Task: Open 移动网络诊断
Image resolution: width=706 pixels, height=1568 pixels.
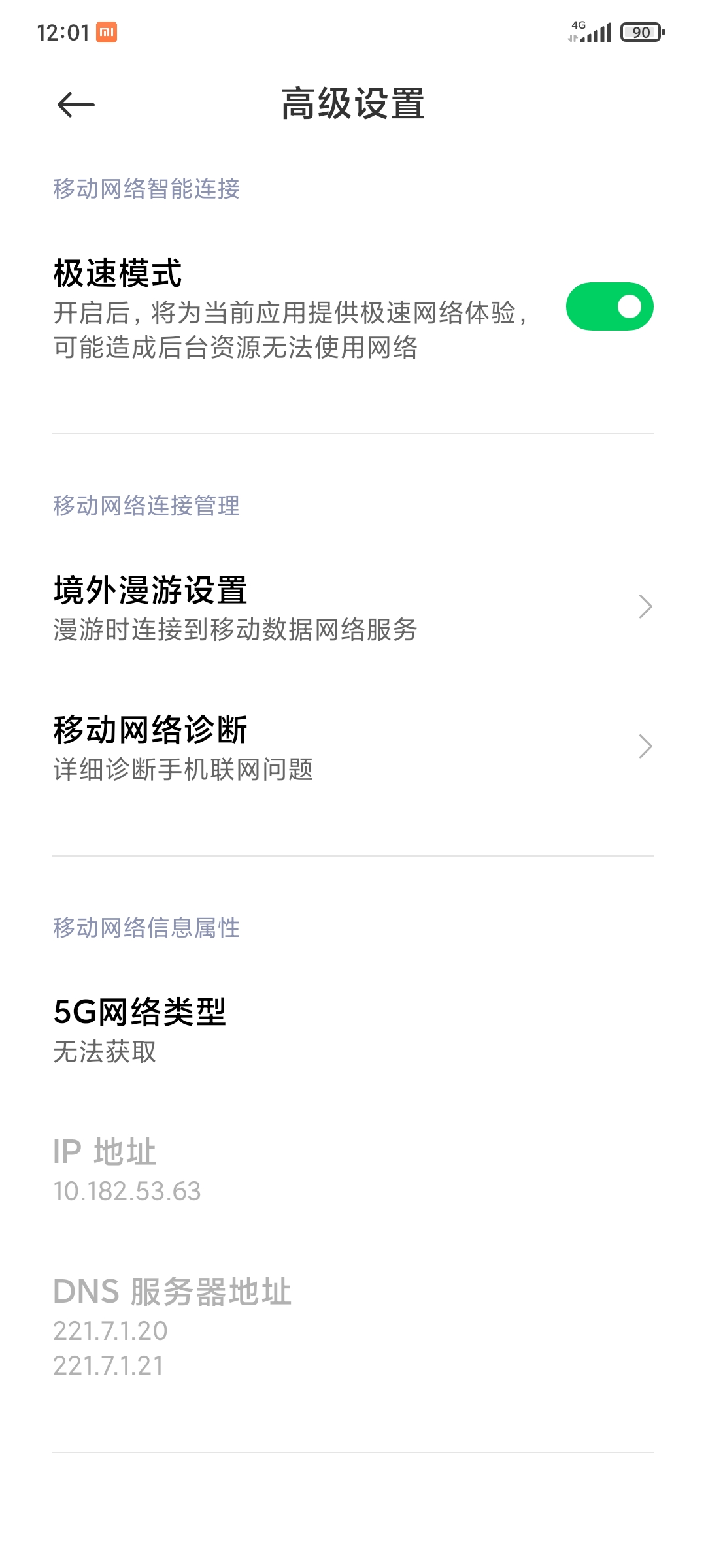Action: point(353,747)
